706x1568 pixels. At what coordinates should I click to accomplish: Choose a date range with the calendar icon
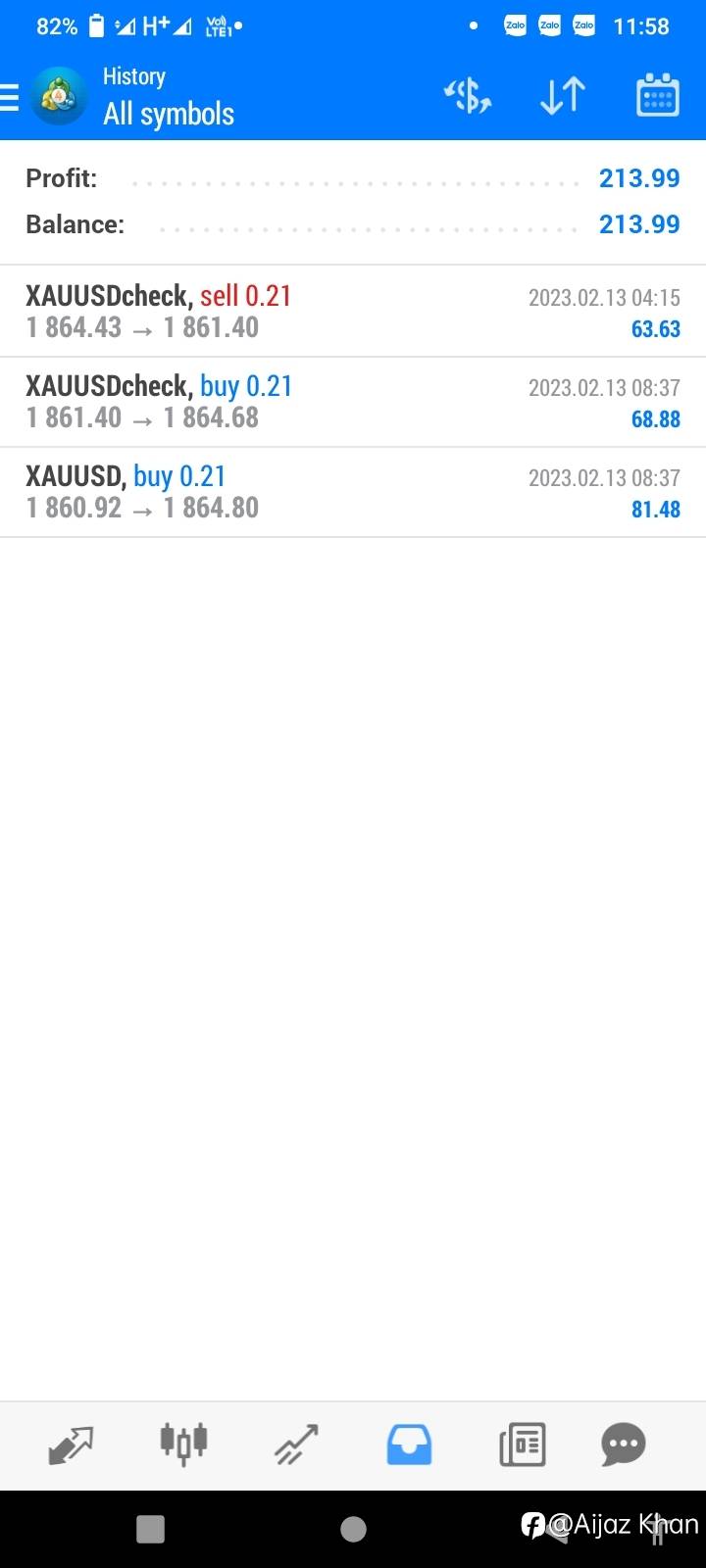coord(657,95)
